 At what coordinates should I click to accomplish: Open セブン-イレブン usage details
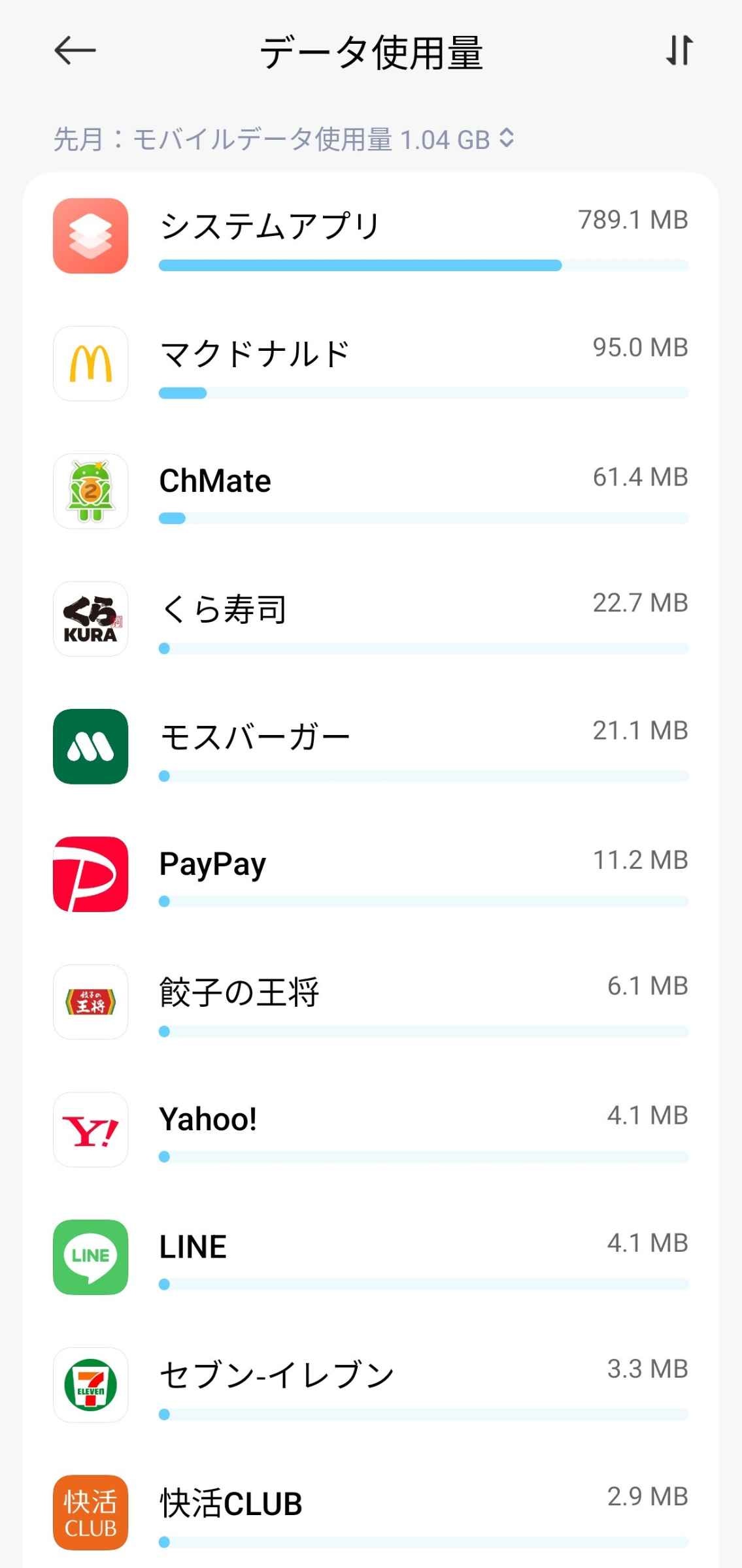pyautogui.click(x=370, y=1385)
